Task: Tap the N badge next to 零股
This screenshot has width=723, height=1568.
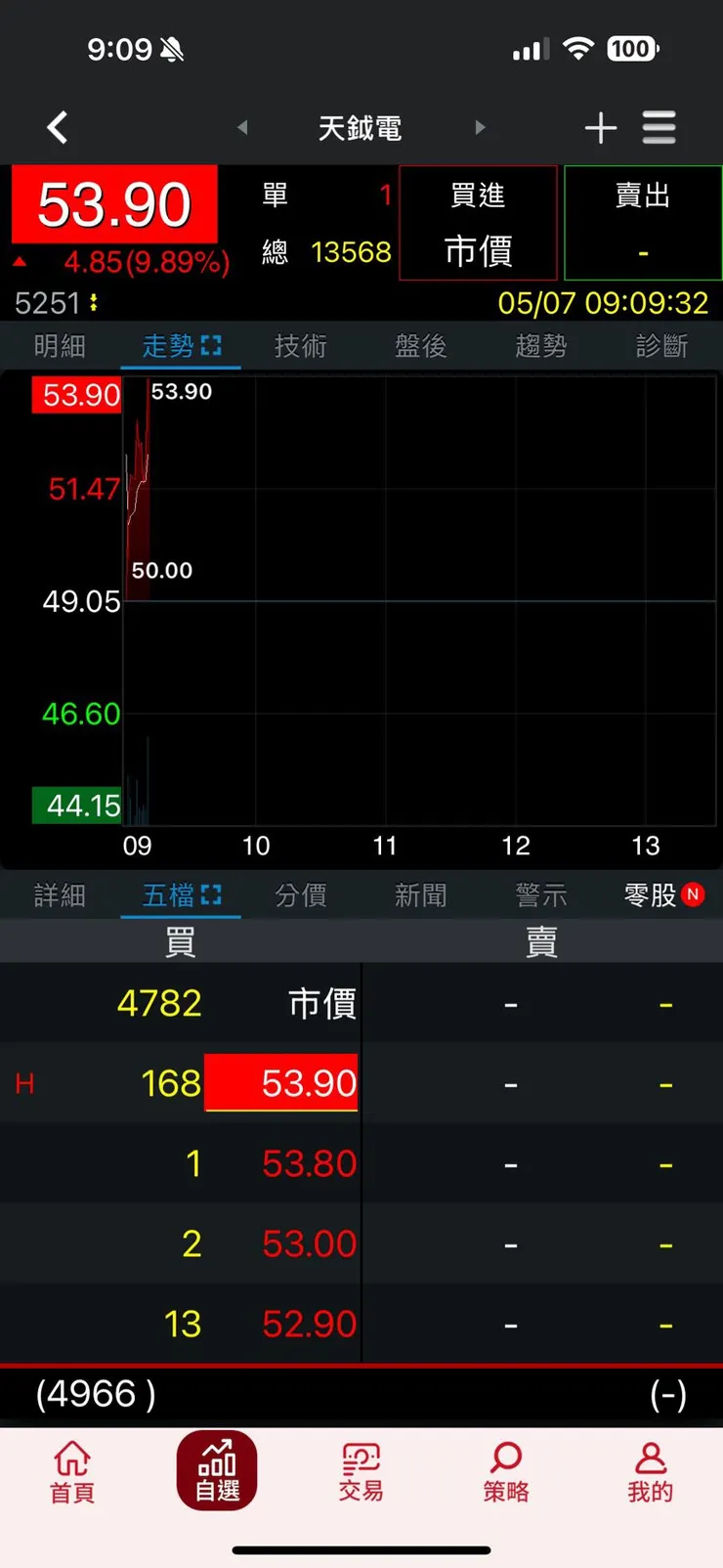Action: tap(696, 892)
